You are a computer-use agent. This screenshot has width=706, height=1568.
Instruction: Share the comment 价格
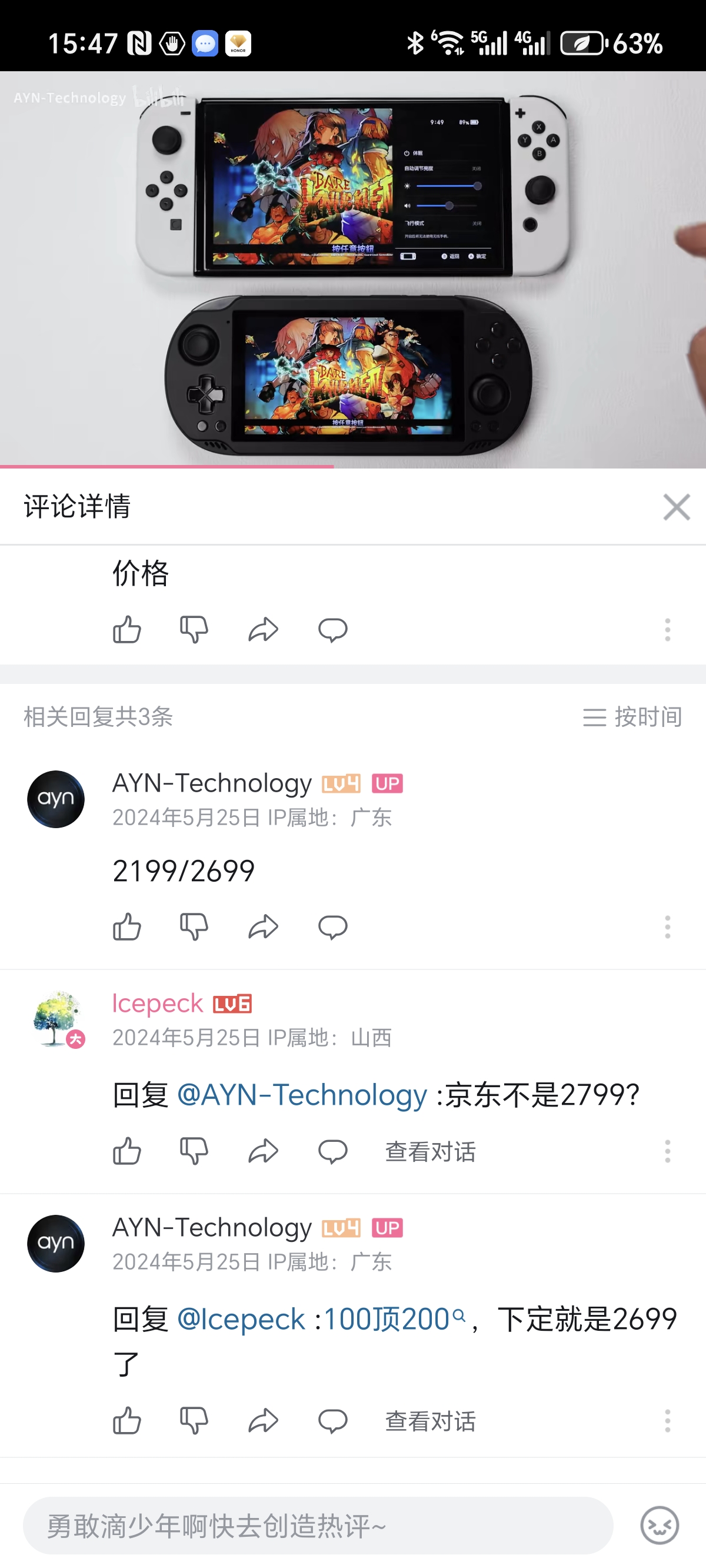click(x=263, y=629)
